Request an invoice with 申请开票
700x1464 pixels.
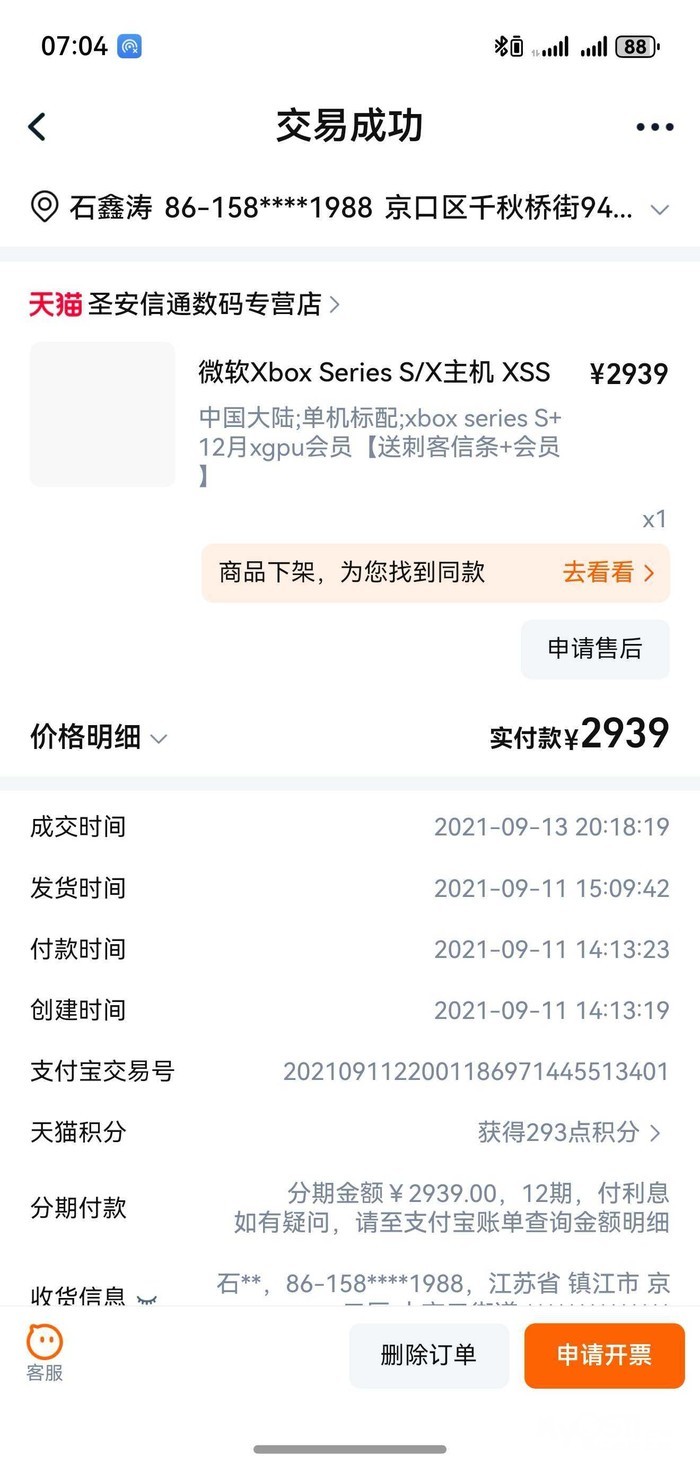click(604, 1355)
